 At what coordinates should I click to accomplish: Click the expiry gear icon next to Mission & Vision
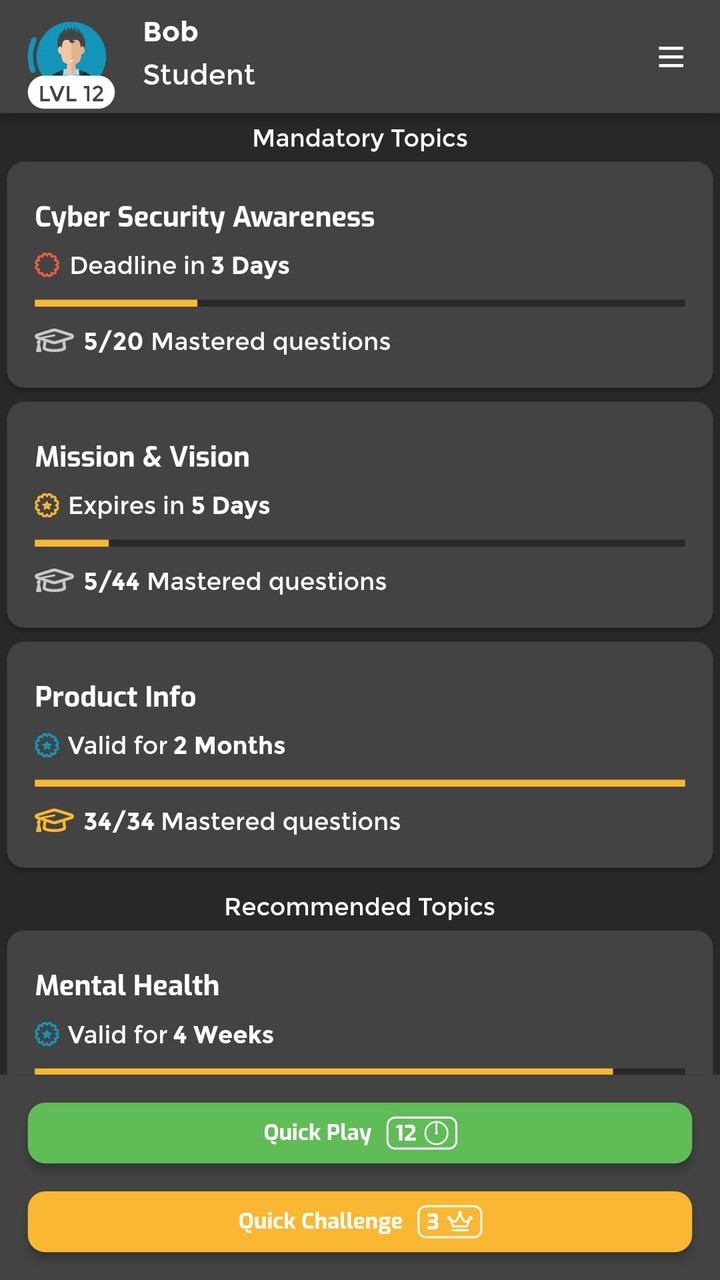pyautogui.click(x=47, y=506)
